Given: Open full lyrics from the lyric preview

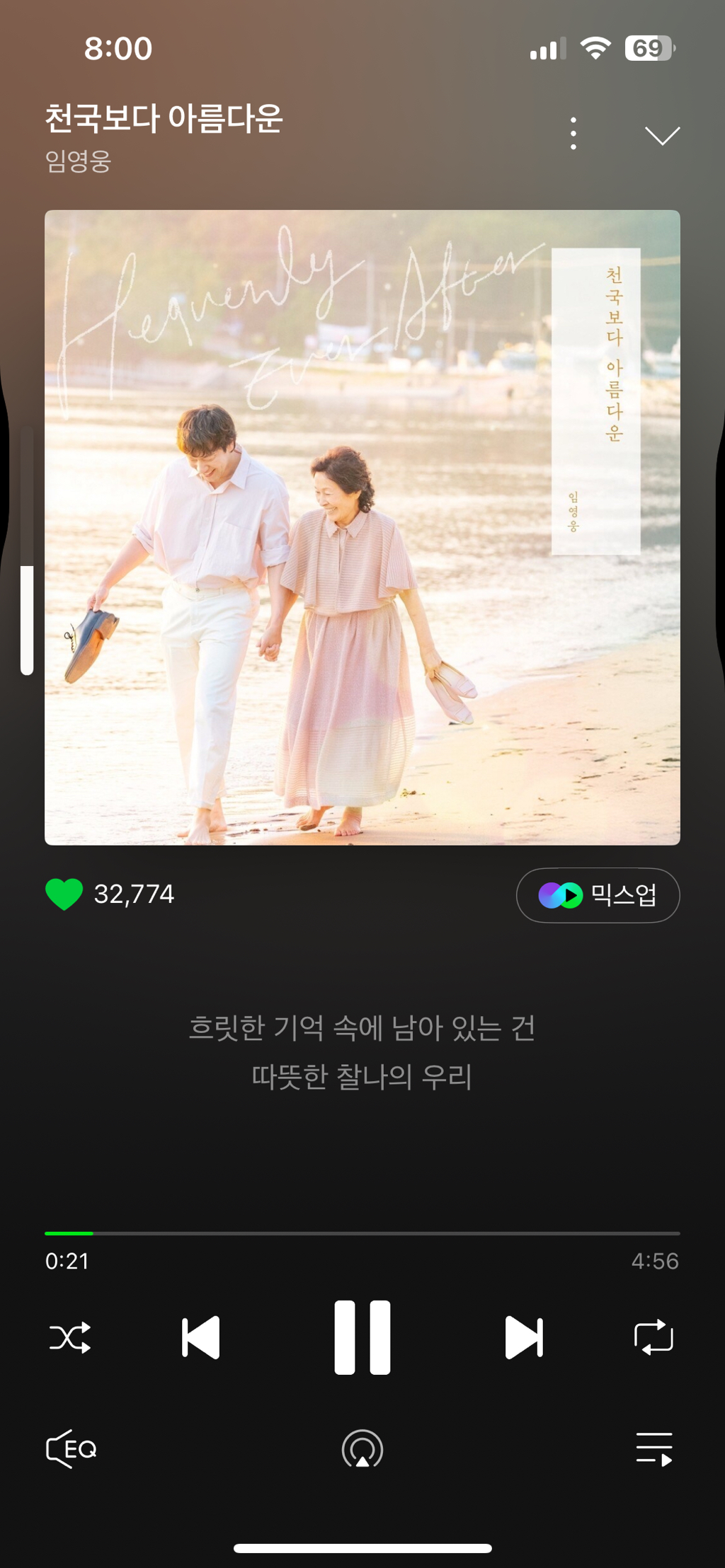Looking at the screenshot, I should click(x=362, y=1052).
